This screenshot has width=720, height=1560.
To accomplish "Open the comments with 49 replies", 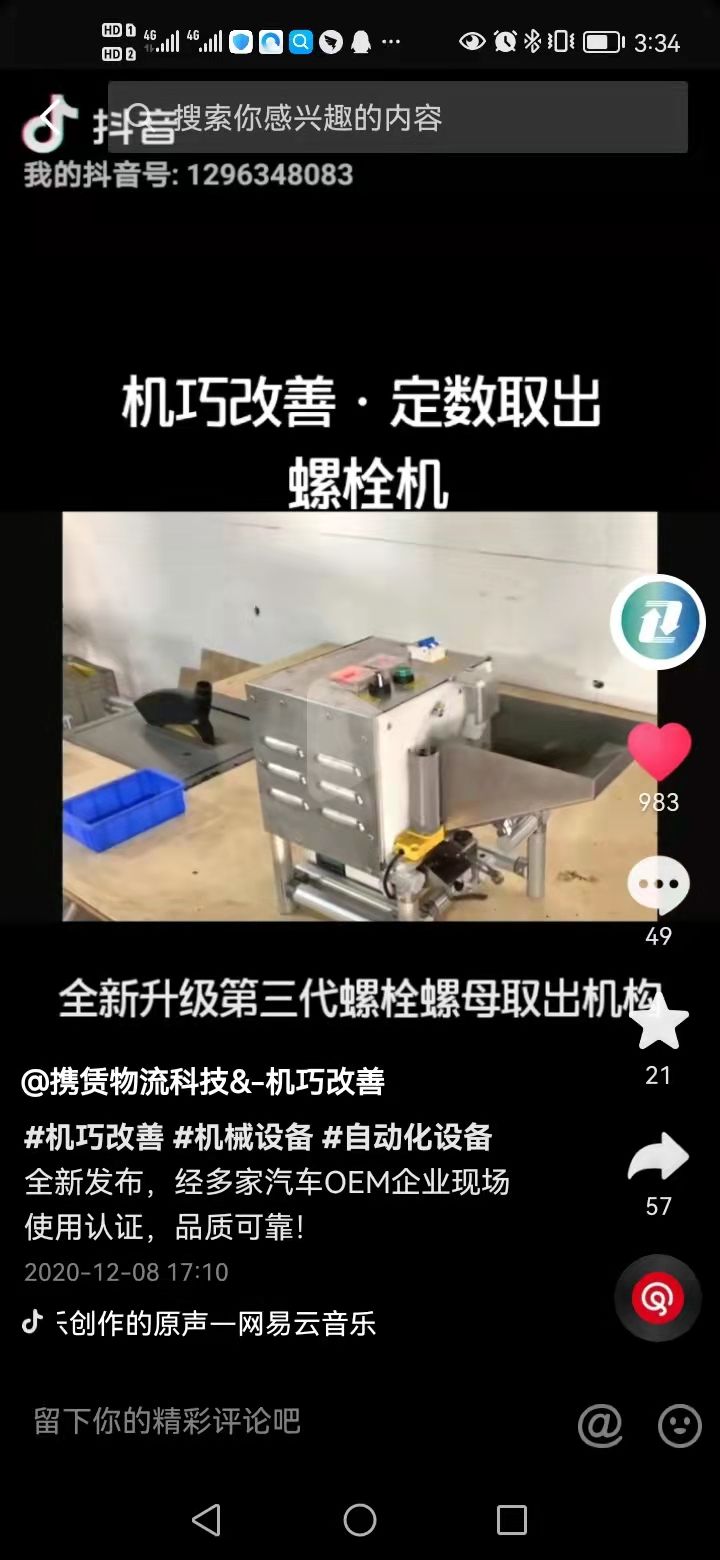I will click(x=658, y=886).
